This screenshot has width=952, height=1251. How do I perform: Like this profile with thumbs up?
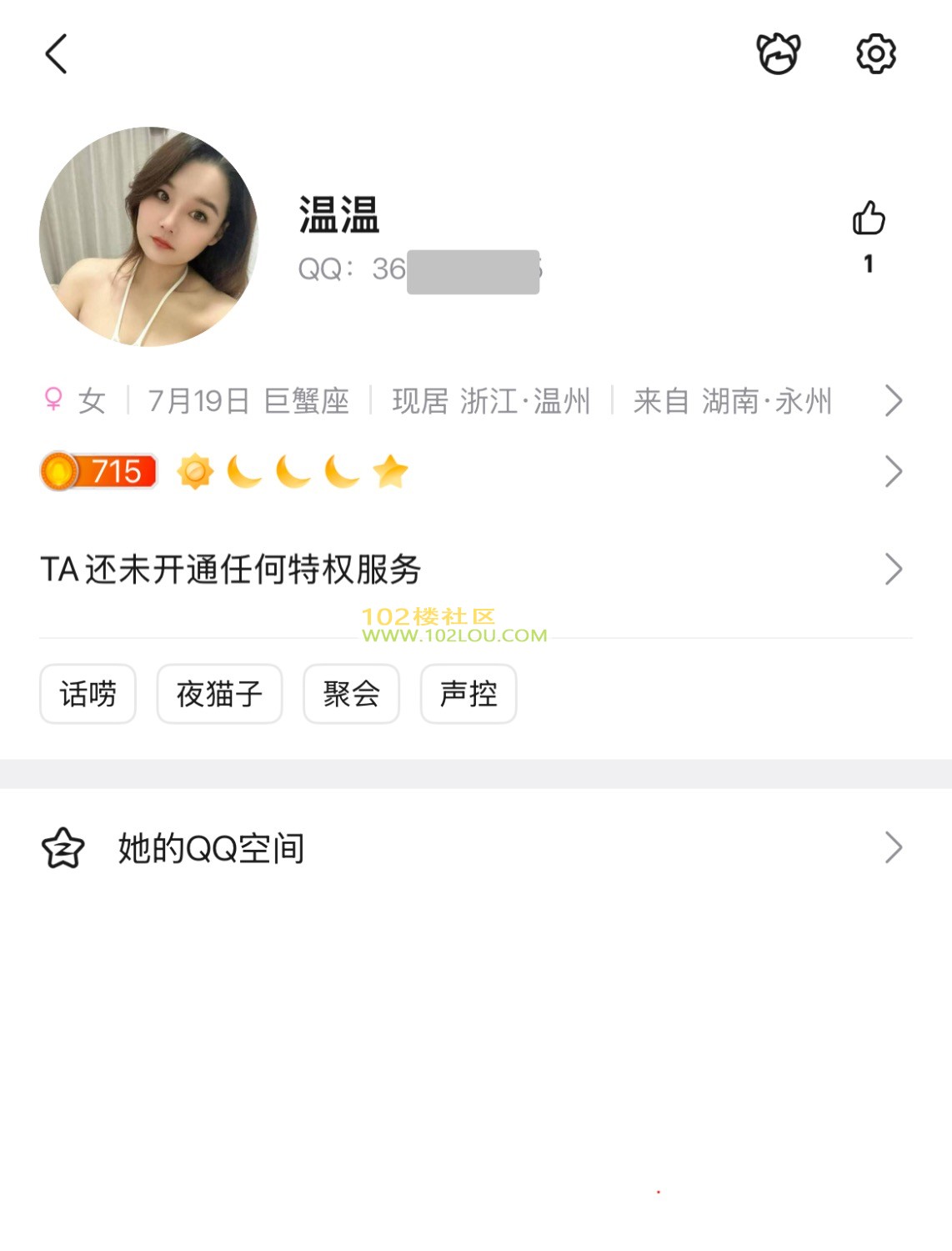coord(868,219)
